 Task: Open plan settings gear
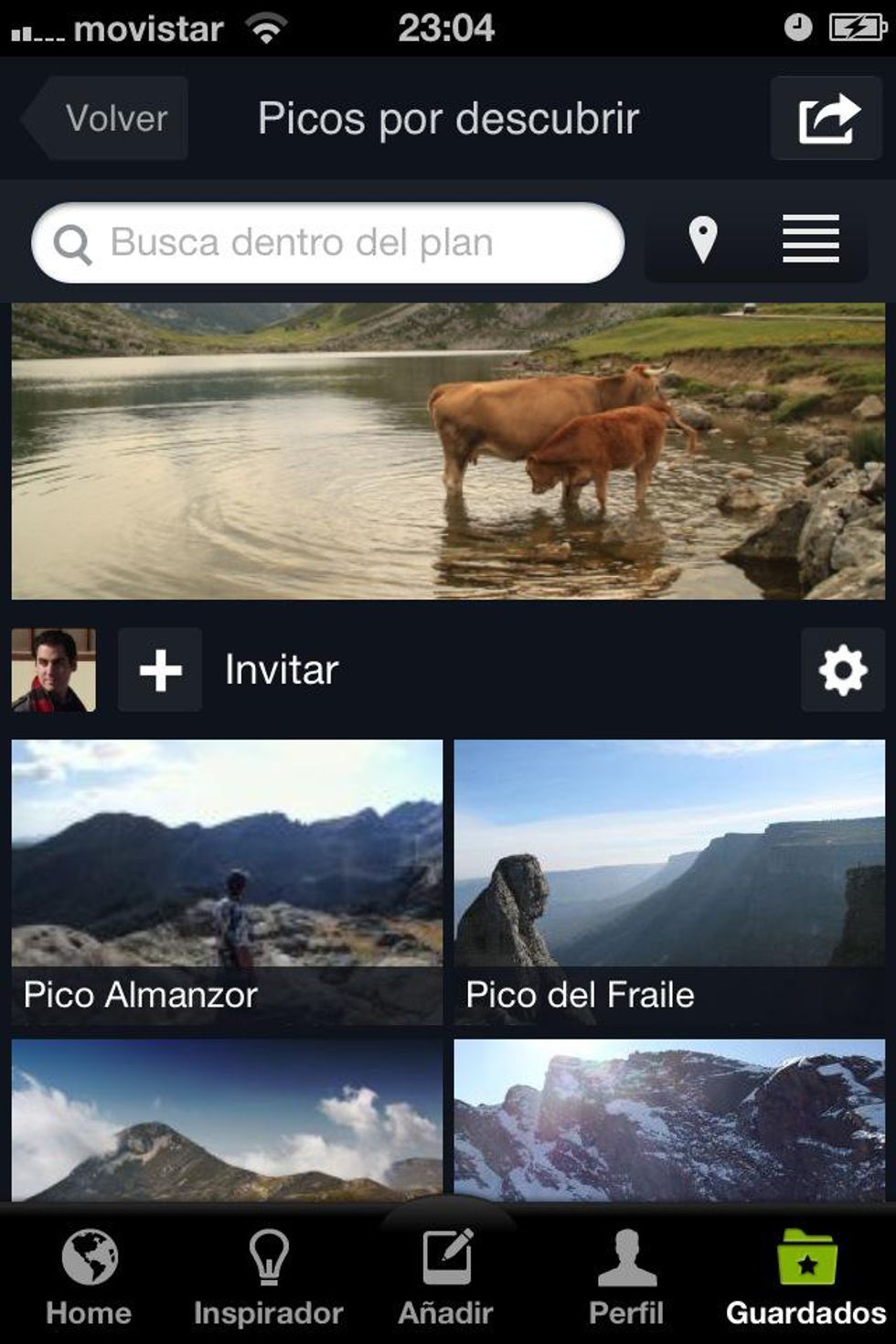coord(842,670)
